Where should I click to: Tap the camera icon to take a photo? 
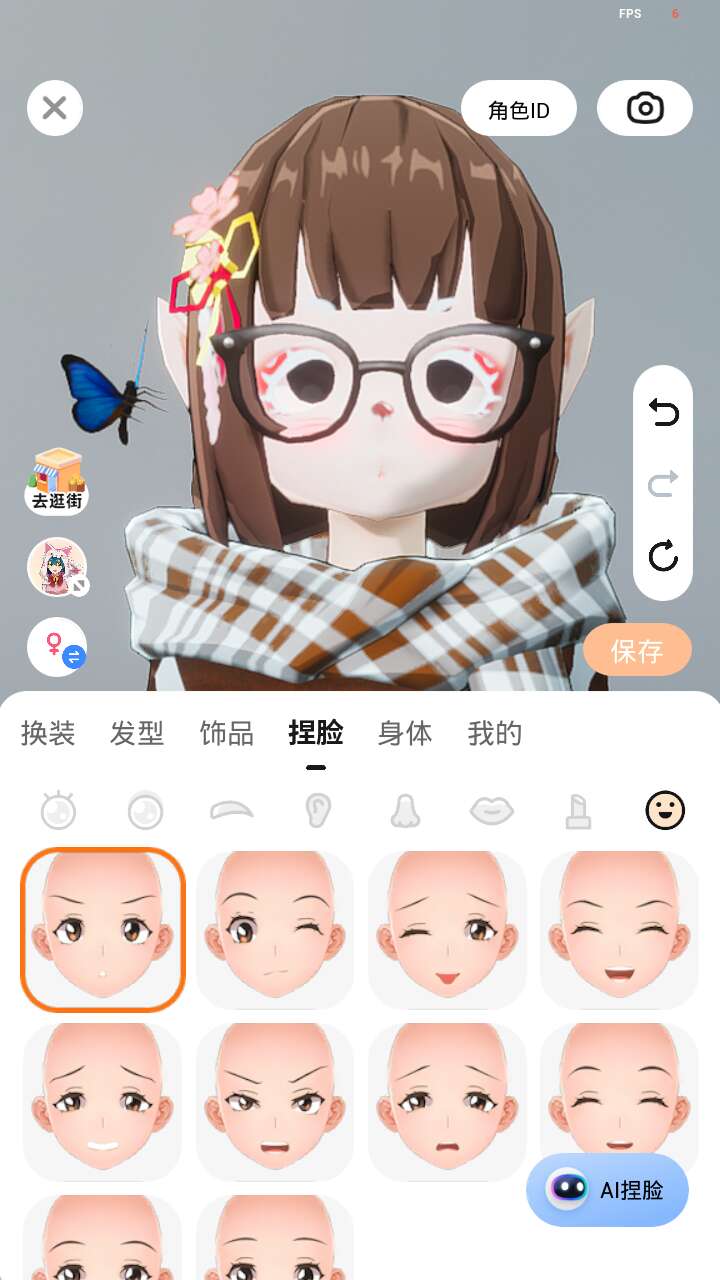645,108
